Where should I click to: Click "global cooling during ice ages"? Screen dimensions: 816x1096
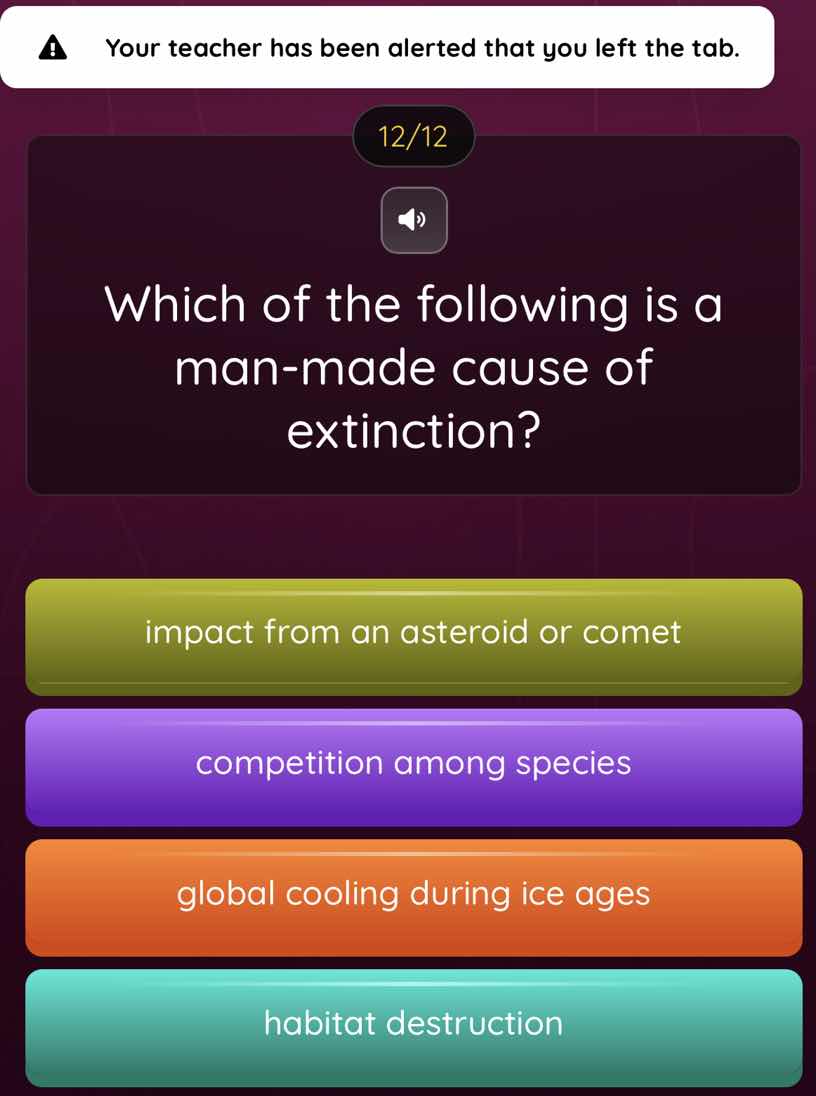414,893
